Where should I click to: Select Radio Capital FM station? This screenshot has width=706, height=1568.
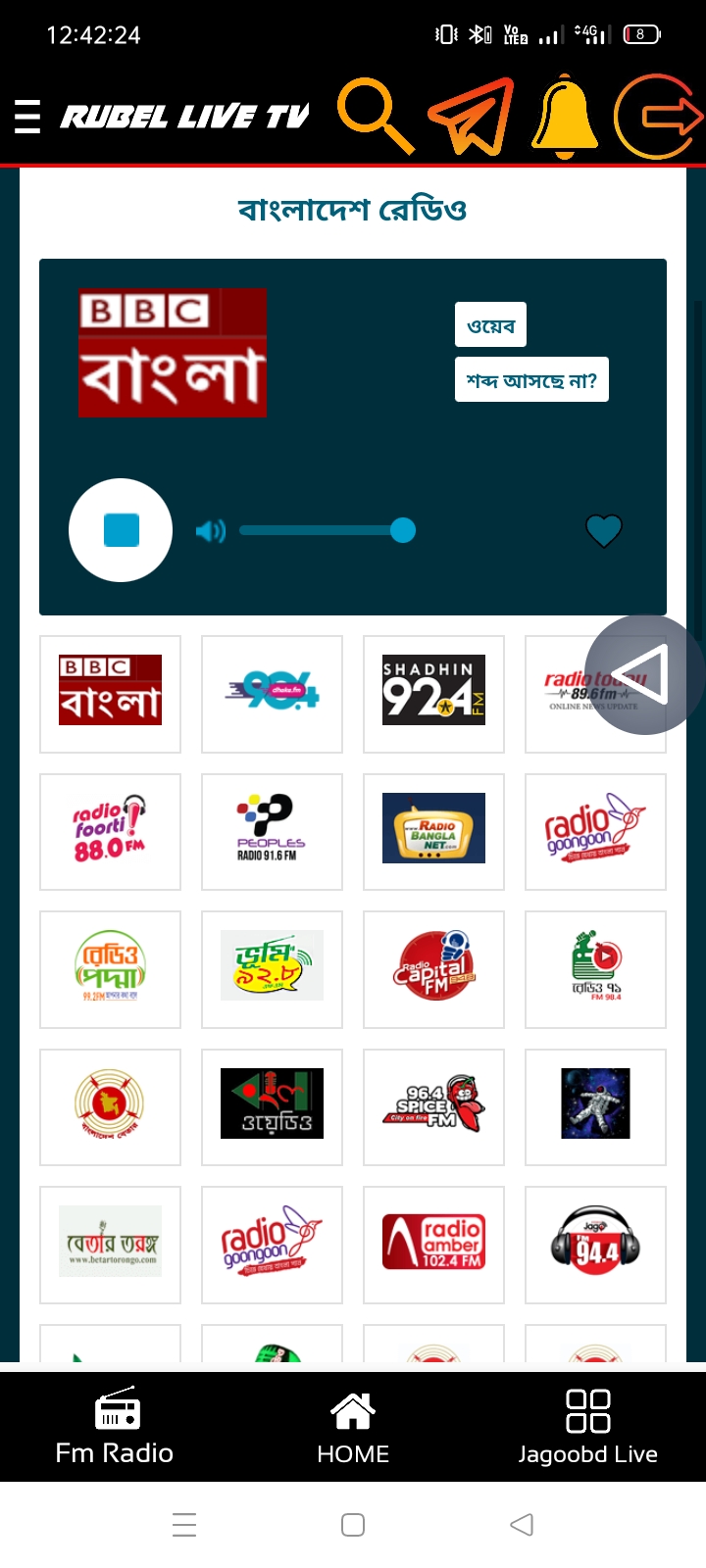point(433,969)
